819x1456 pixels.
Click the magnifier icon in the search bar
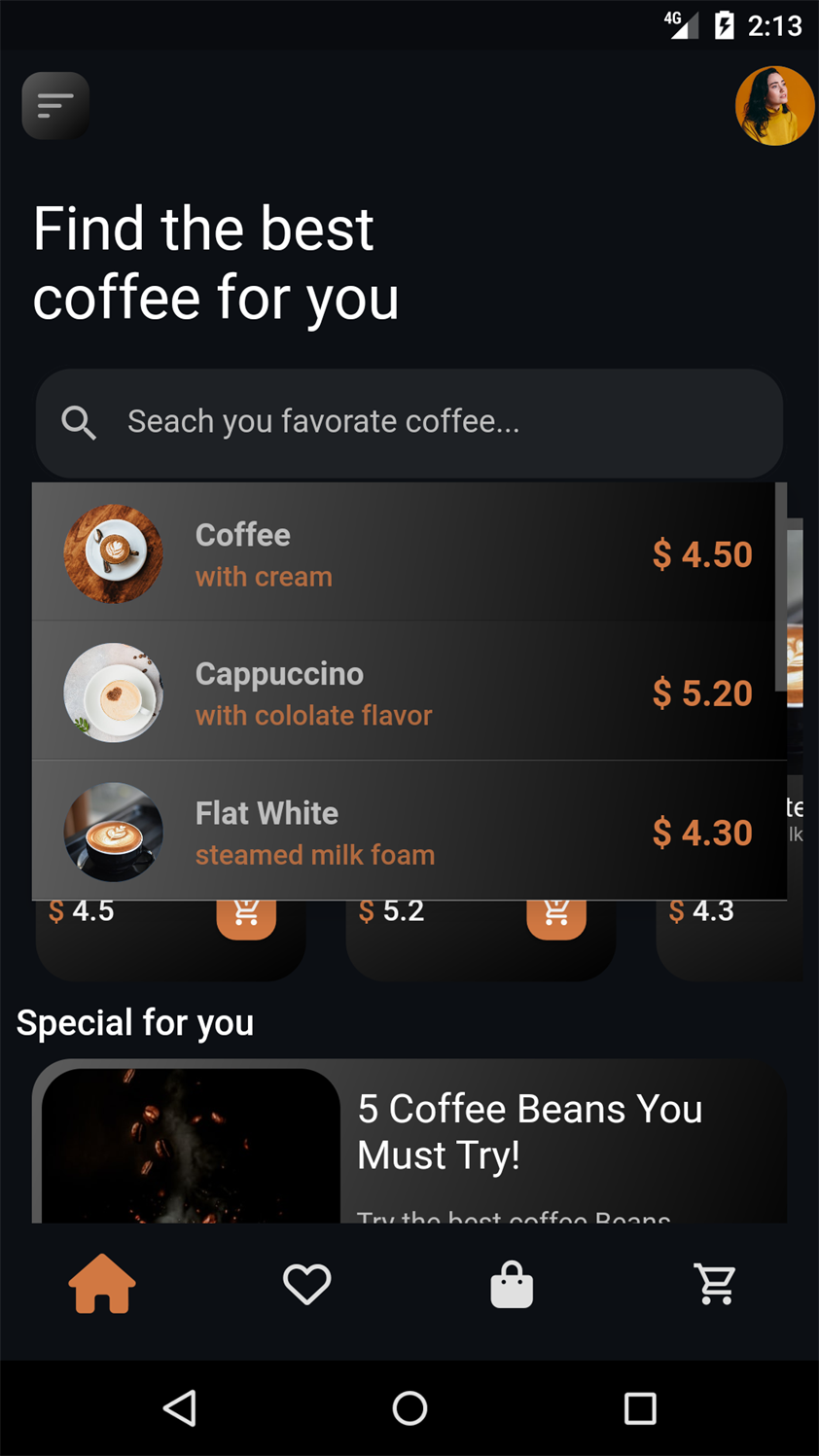pos(79,422)
